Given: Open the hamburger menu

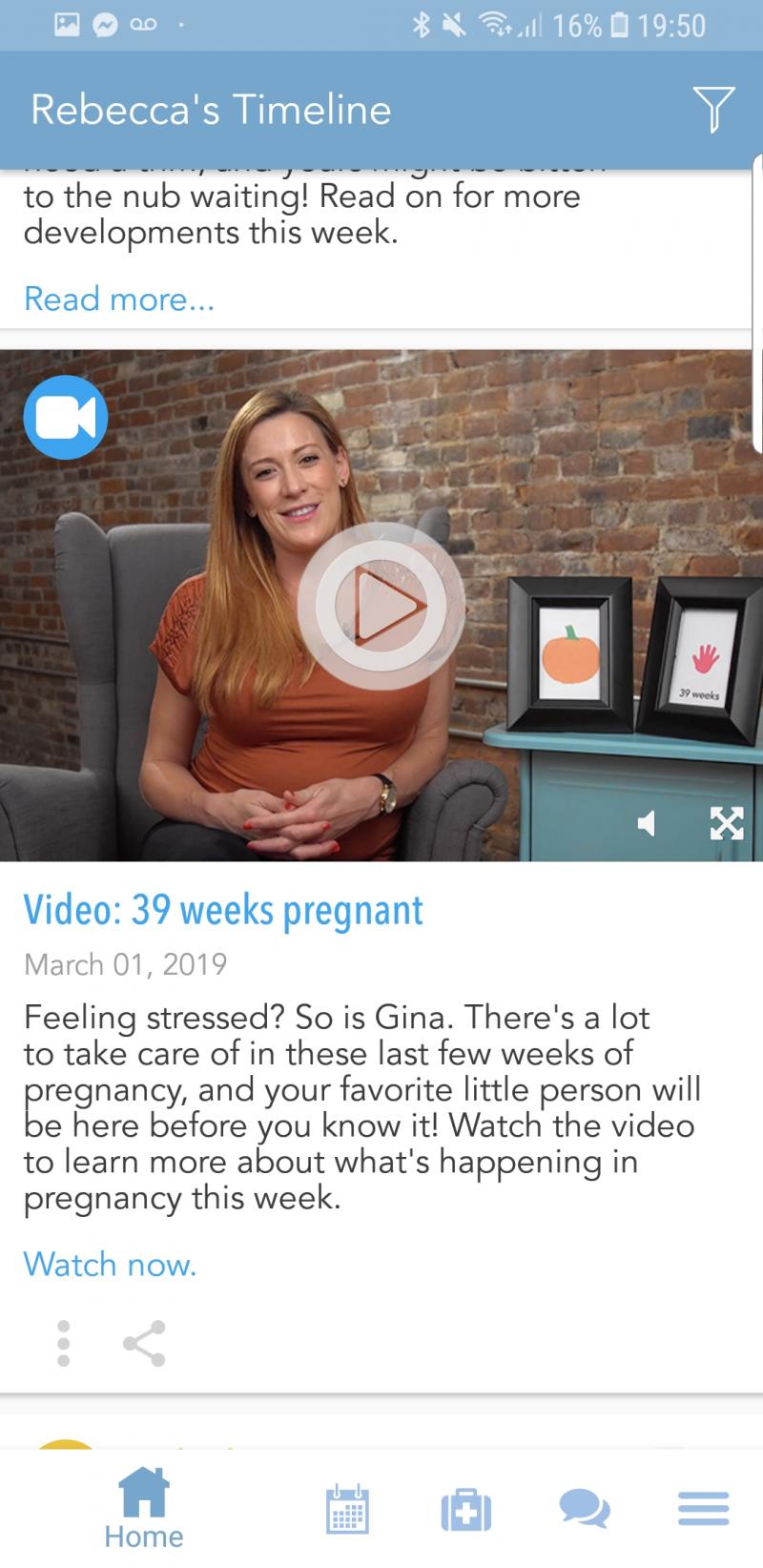Looking at the screenshot, I should pos(703,1509).
